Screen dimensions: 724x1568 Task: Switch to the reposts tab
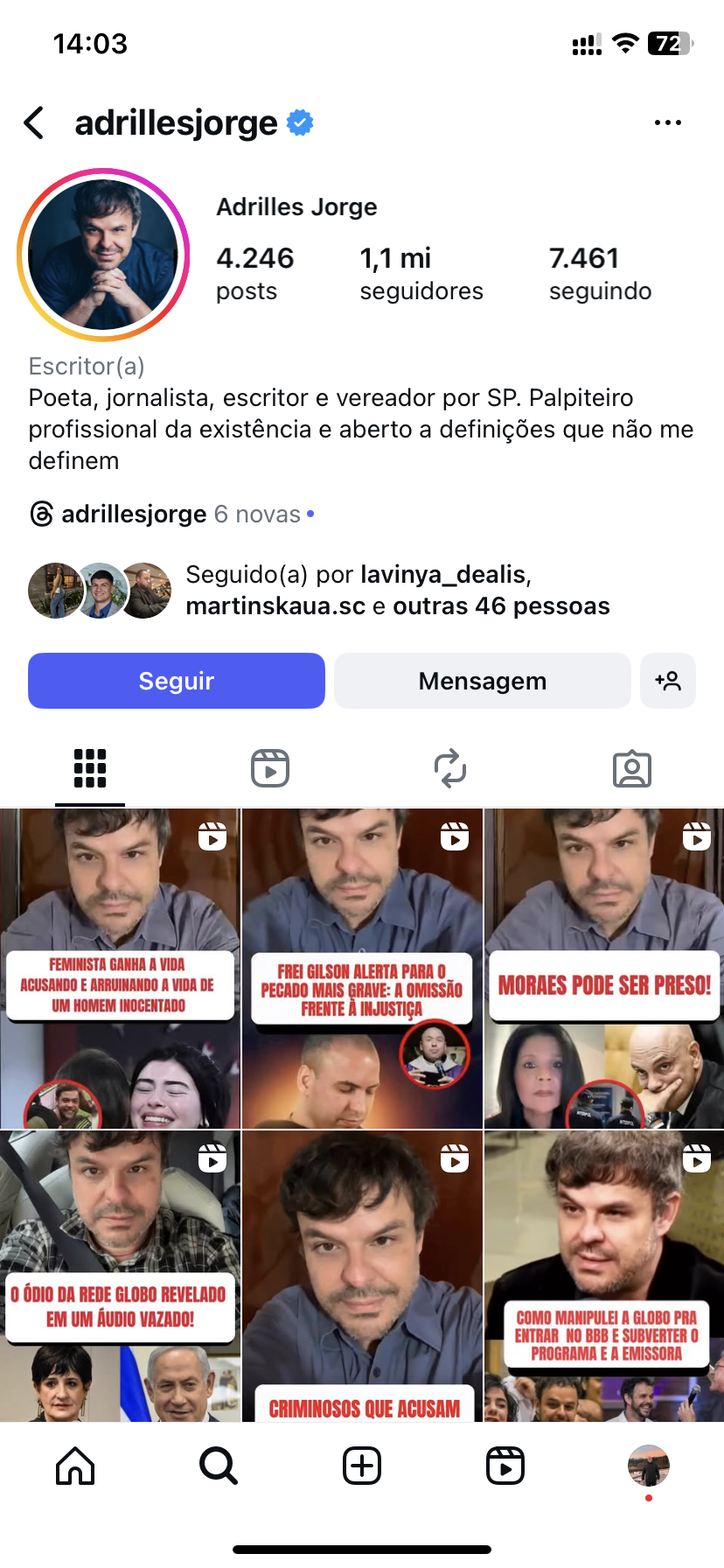point(450,768)
